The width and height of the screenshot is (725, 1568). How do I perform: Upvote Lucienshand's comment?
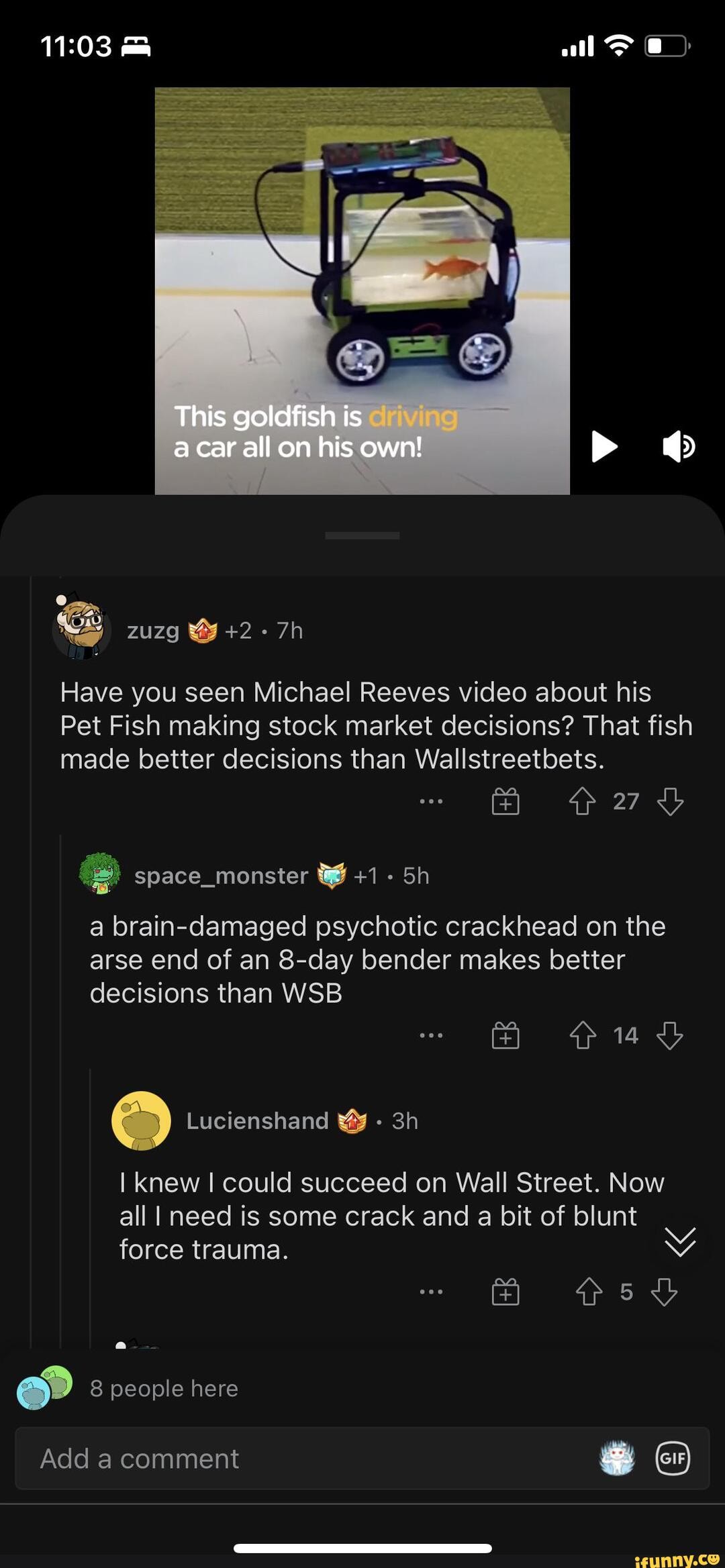point(589,1292)
